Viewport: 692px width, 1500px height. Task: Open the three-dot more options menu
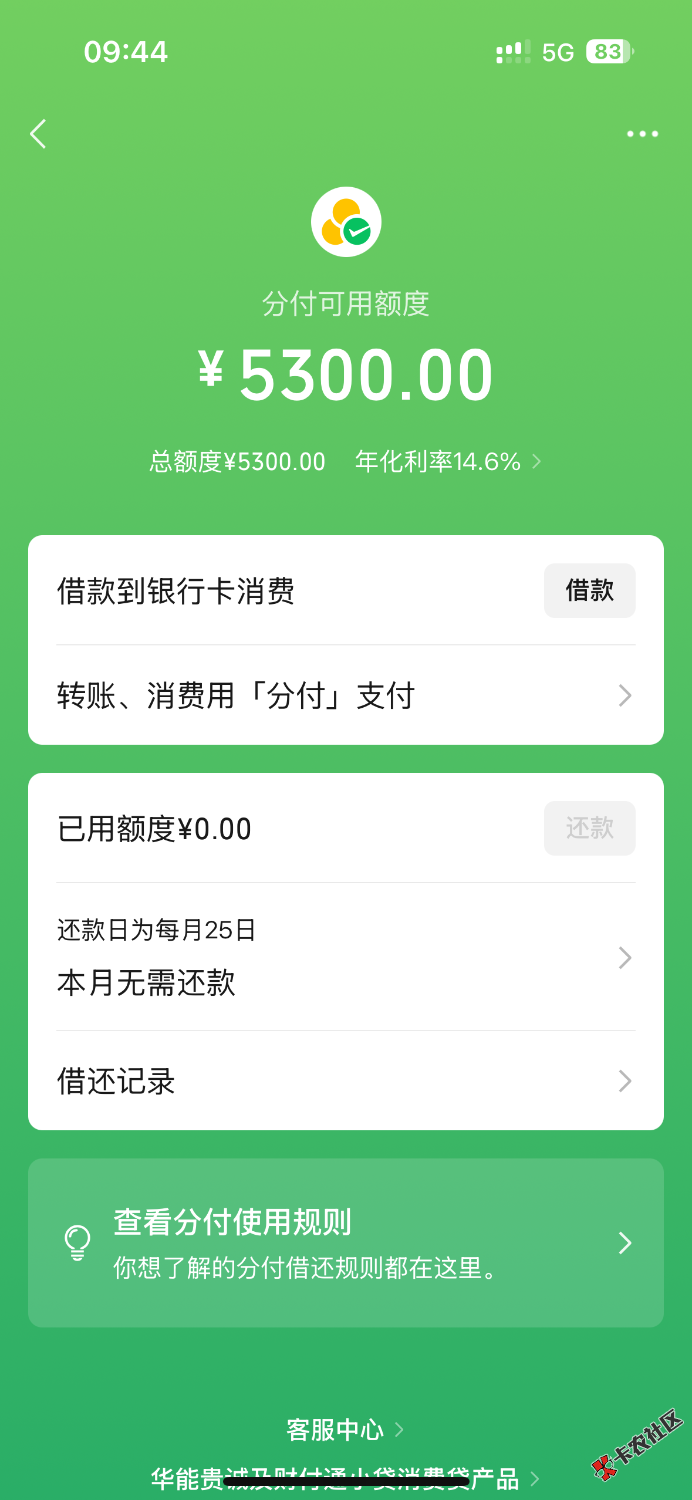pyautogui.click(x=641, y=134)
